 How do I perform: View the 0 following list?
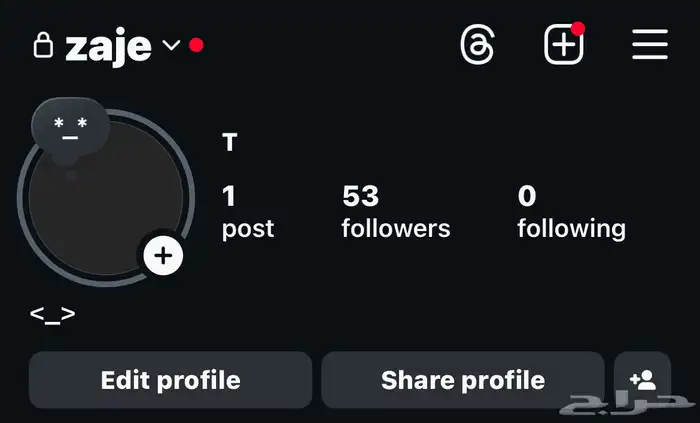570,211
